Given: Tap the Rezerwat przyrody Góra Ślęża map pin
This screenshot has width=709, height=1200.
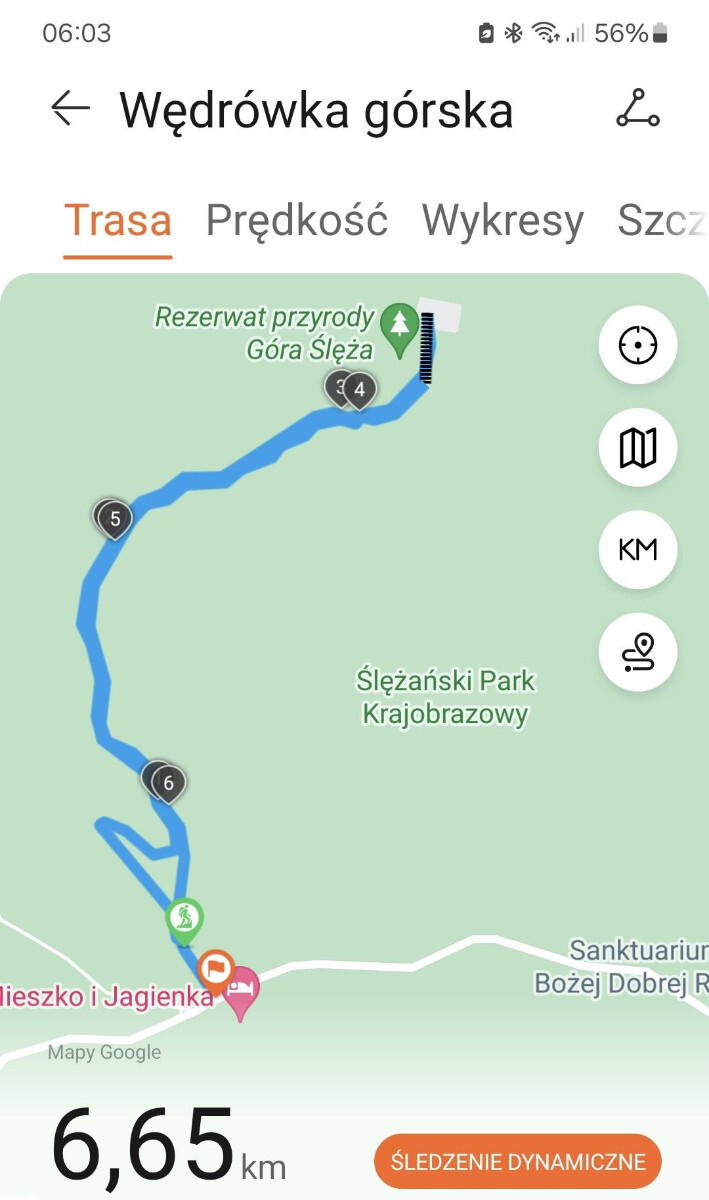Looking at the screenshot, I should coord(401,331).
